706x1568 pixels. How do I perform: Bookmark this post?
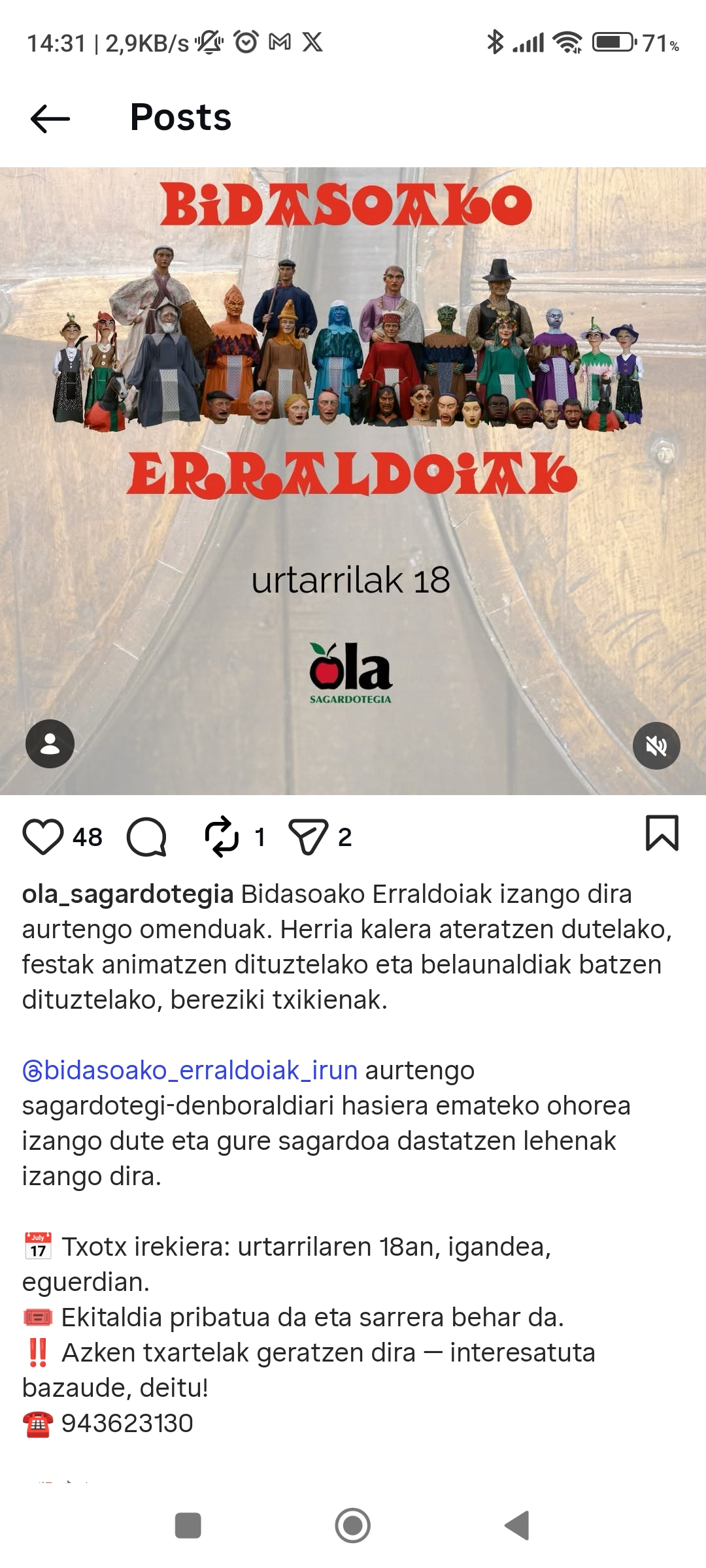(x=662, y=833)
